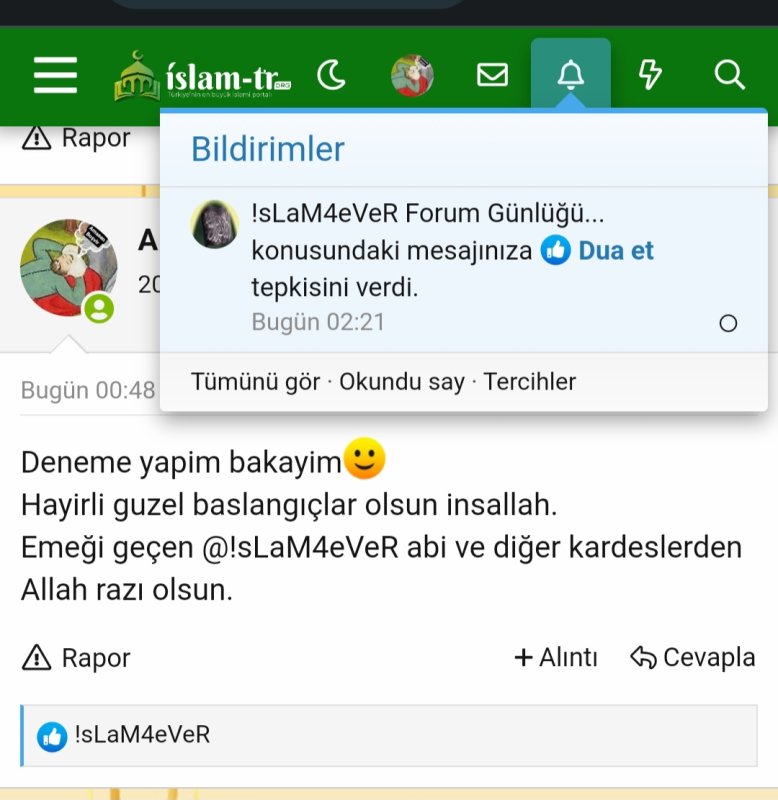Add the post with Alıntı
778x800 pixels.
tap(556, 658)
